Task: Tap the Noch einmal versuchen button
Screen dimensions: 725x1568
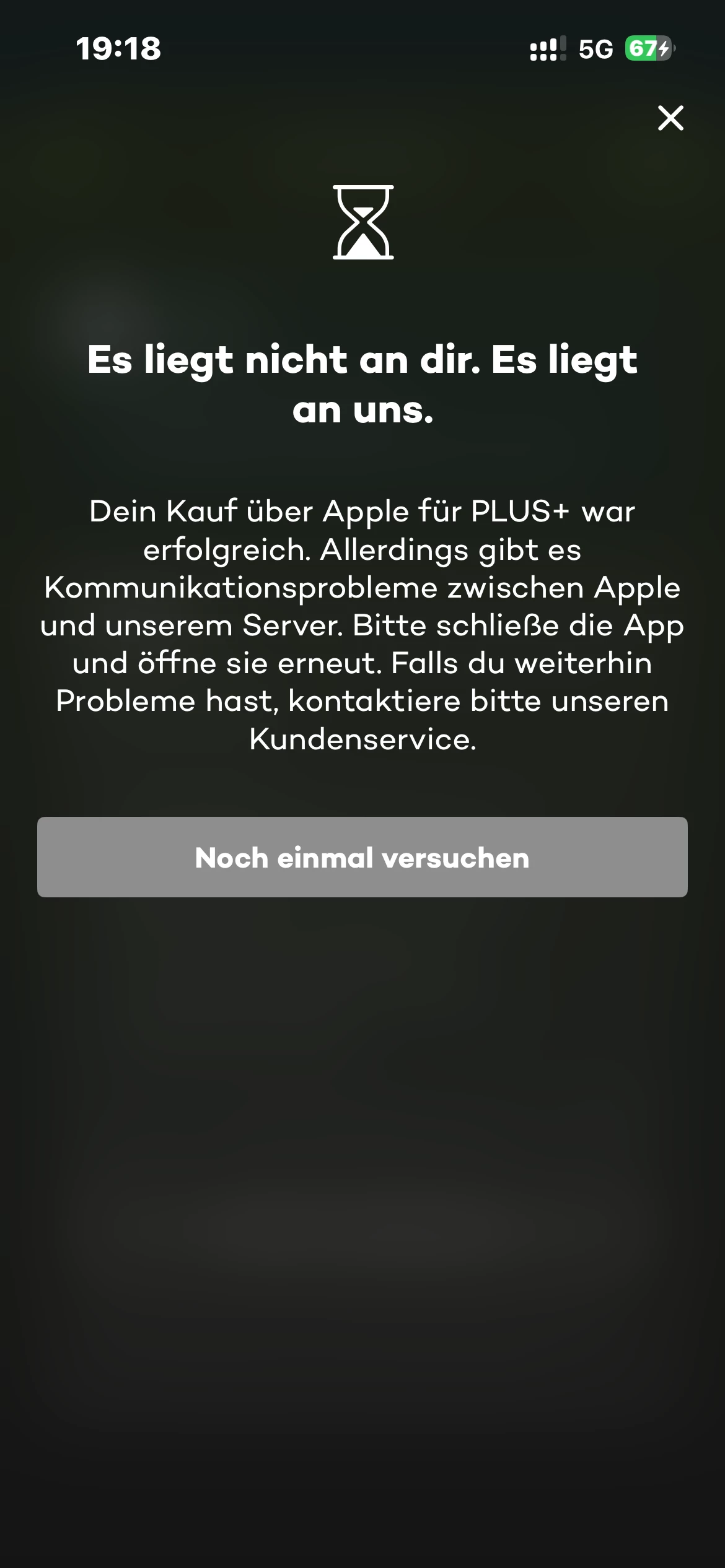Action: (362, 857)
